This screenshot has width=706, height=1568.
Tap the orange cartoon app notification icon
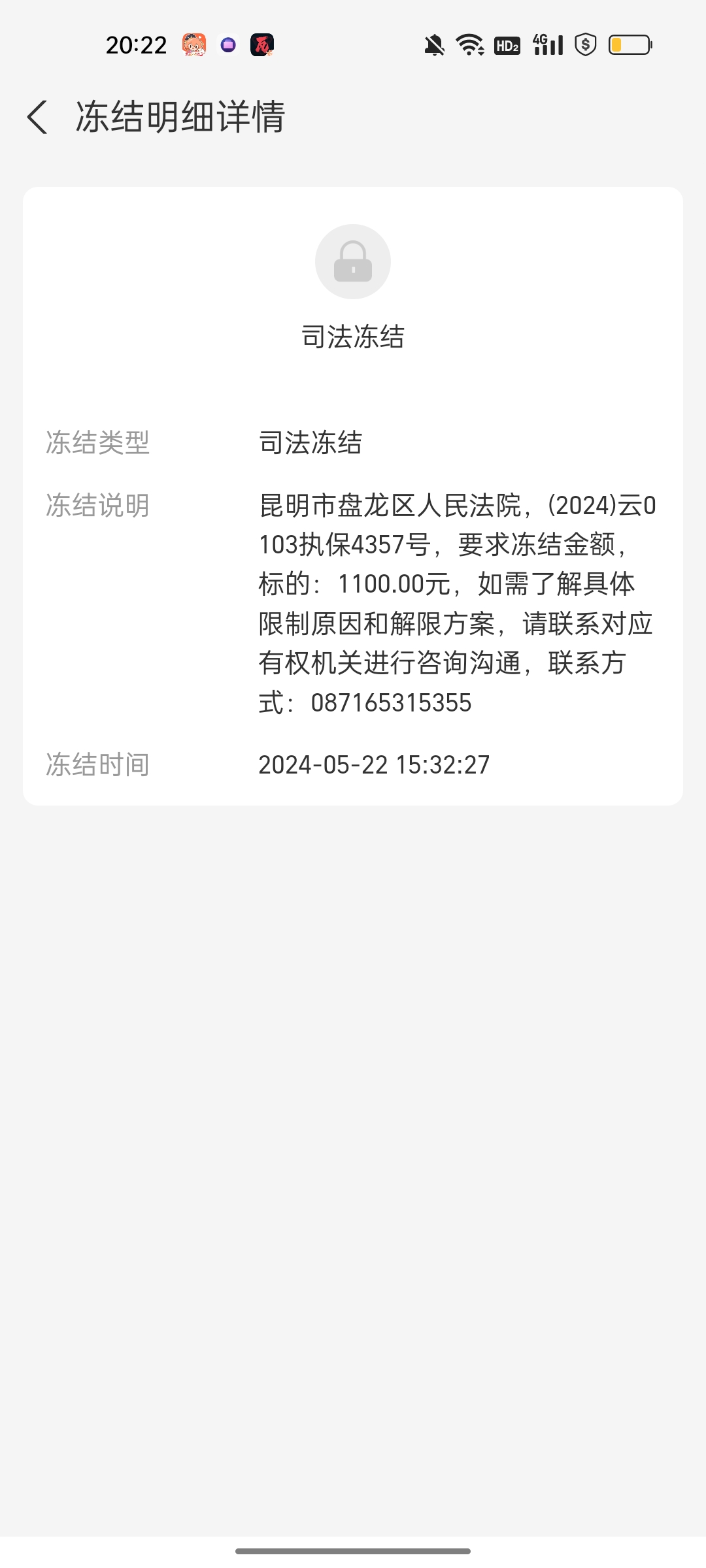pyautogui.click(x=193, y=45)
